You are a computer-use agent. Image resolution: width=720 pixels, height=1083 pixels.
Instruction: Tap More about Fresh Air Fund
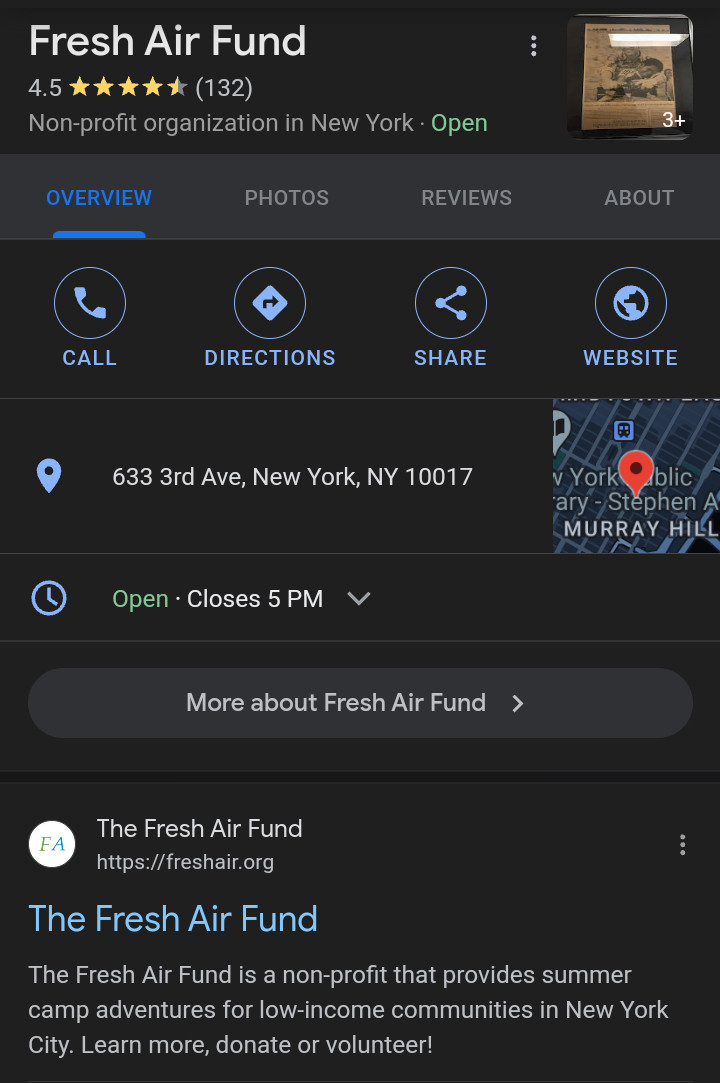coord(360,703)
